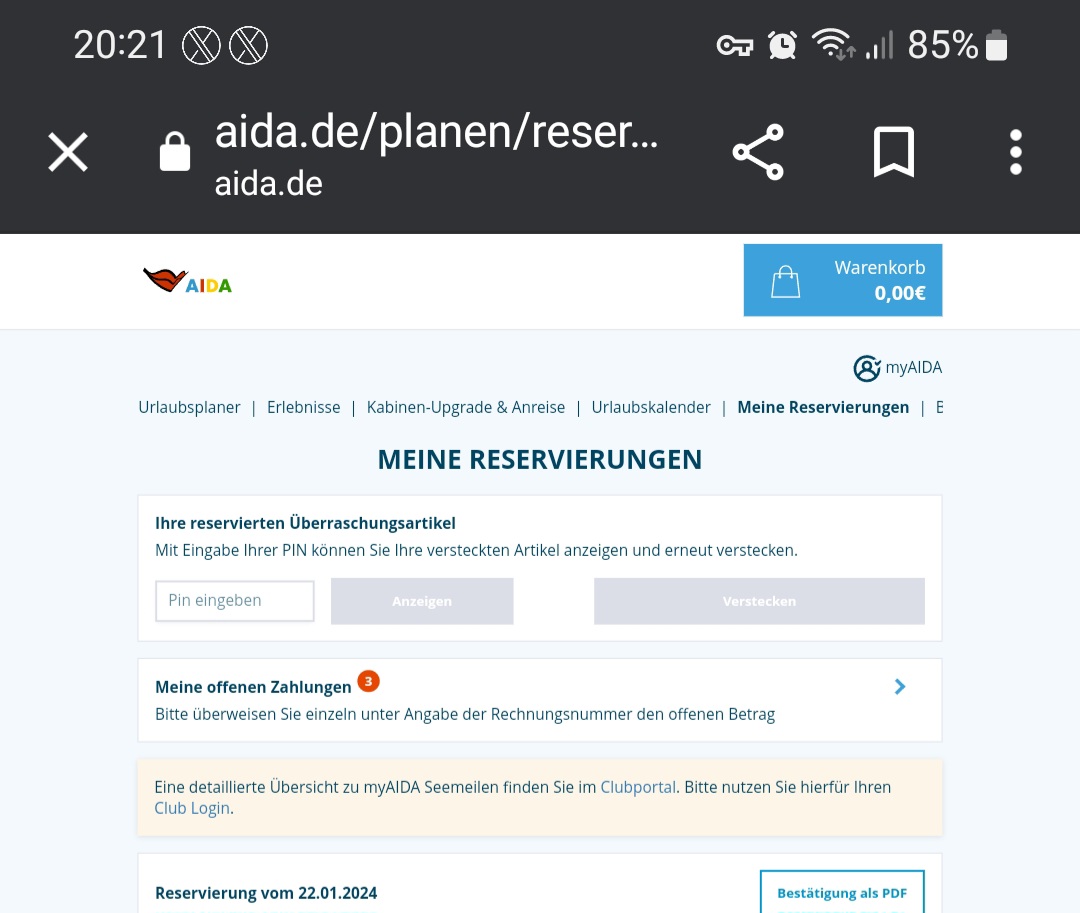1080x913 pixels.
Task: Tap the Verstecken button
Action: point(759,601)
